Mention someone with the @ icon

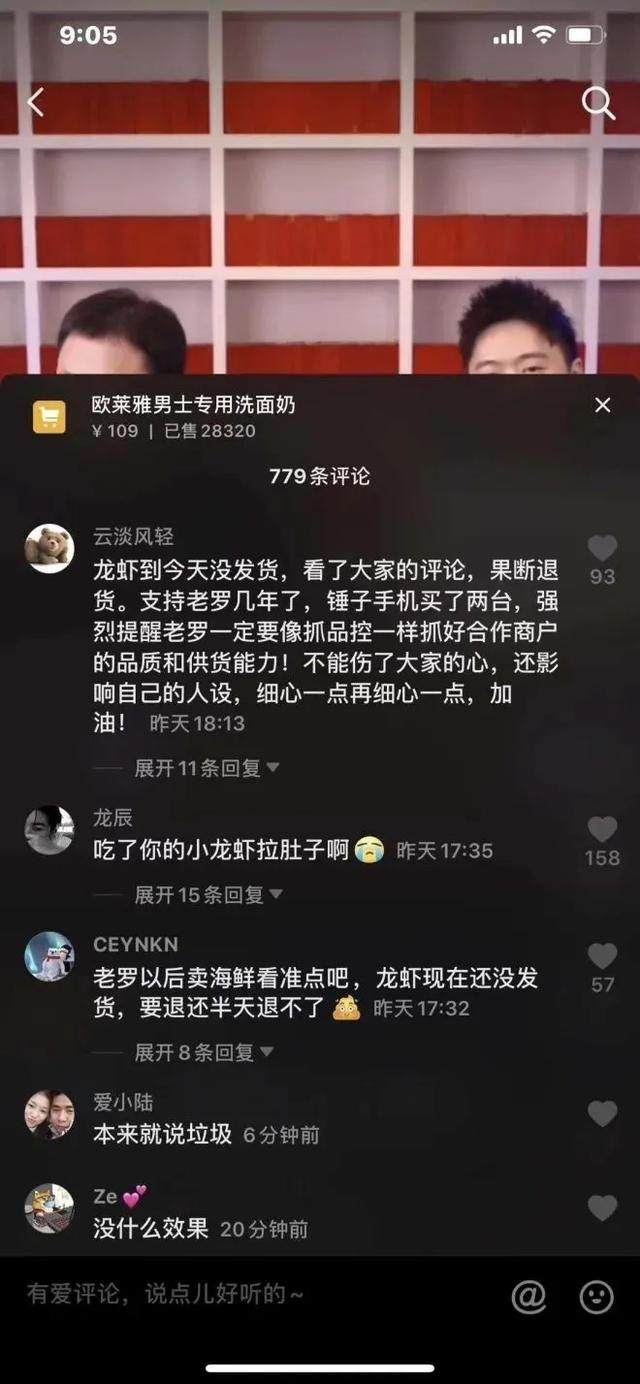point(529,1296)
